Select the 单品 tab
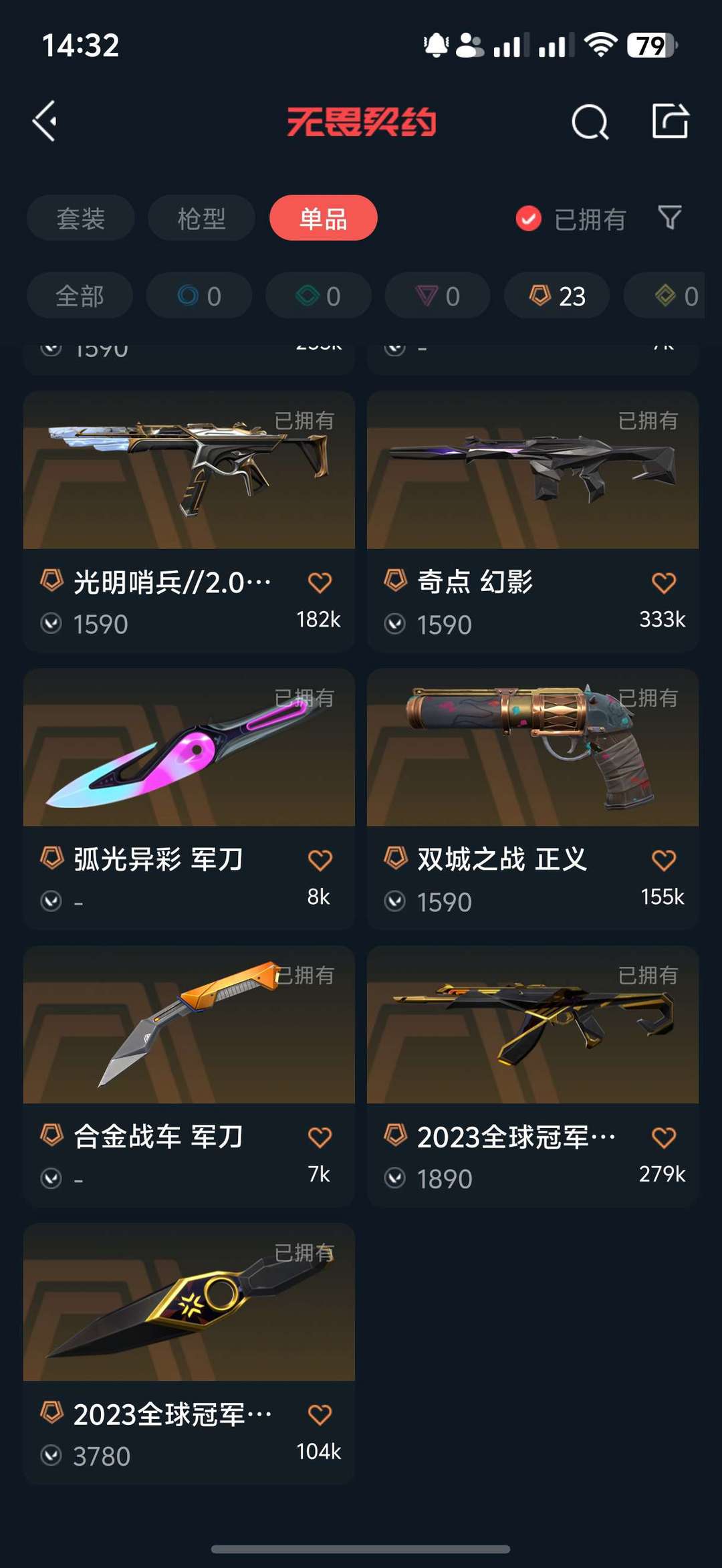722x1568 pixels. [x=323, y=218]
